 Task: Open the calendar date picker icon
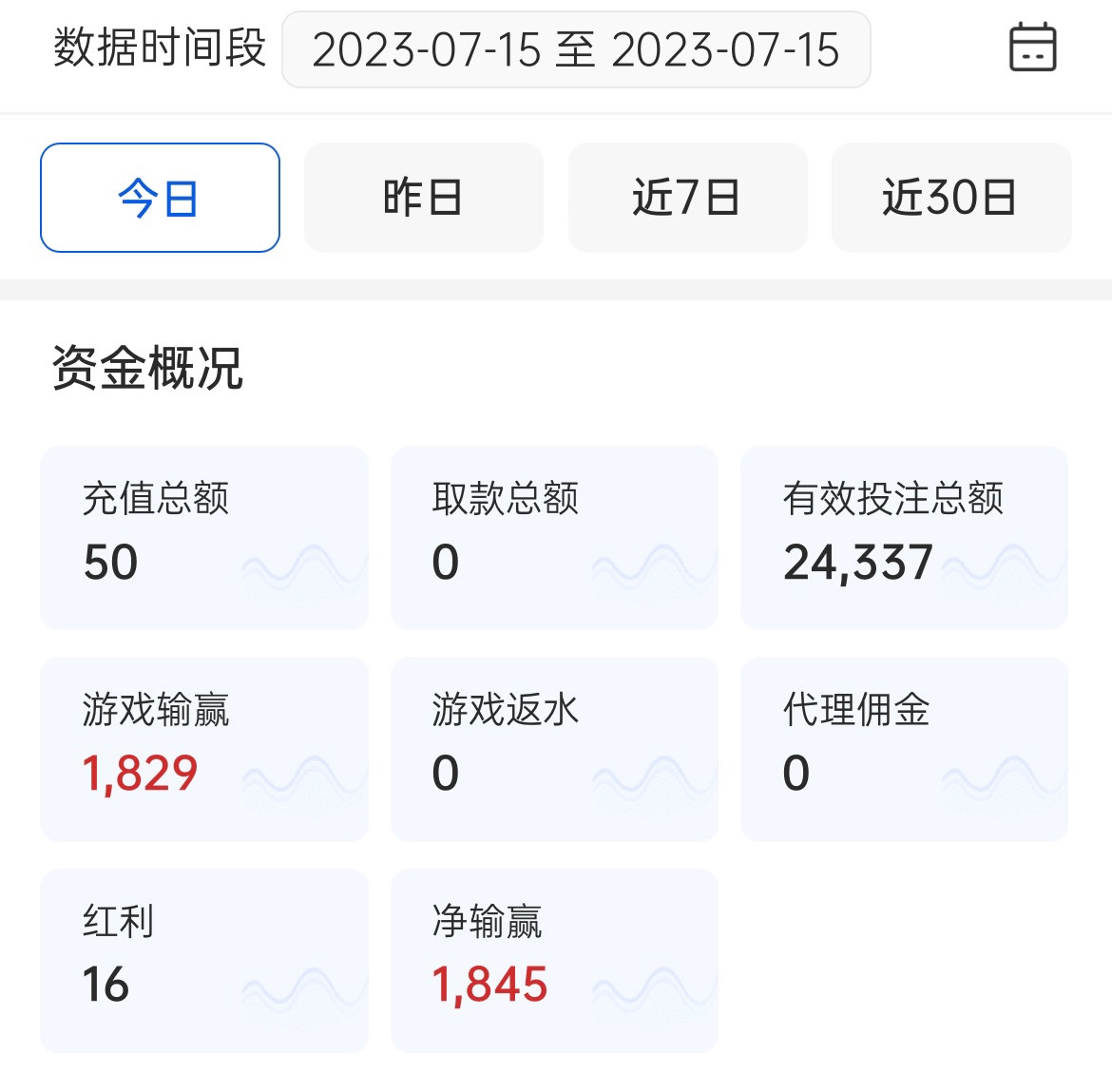point(1031,48)
